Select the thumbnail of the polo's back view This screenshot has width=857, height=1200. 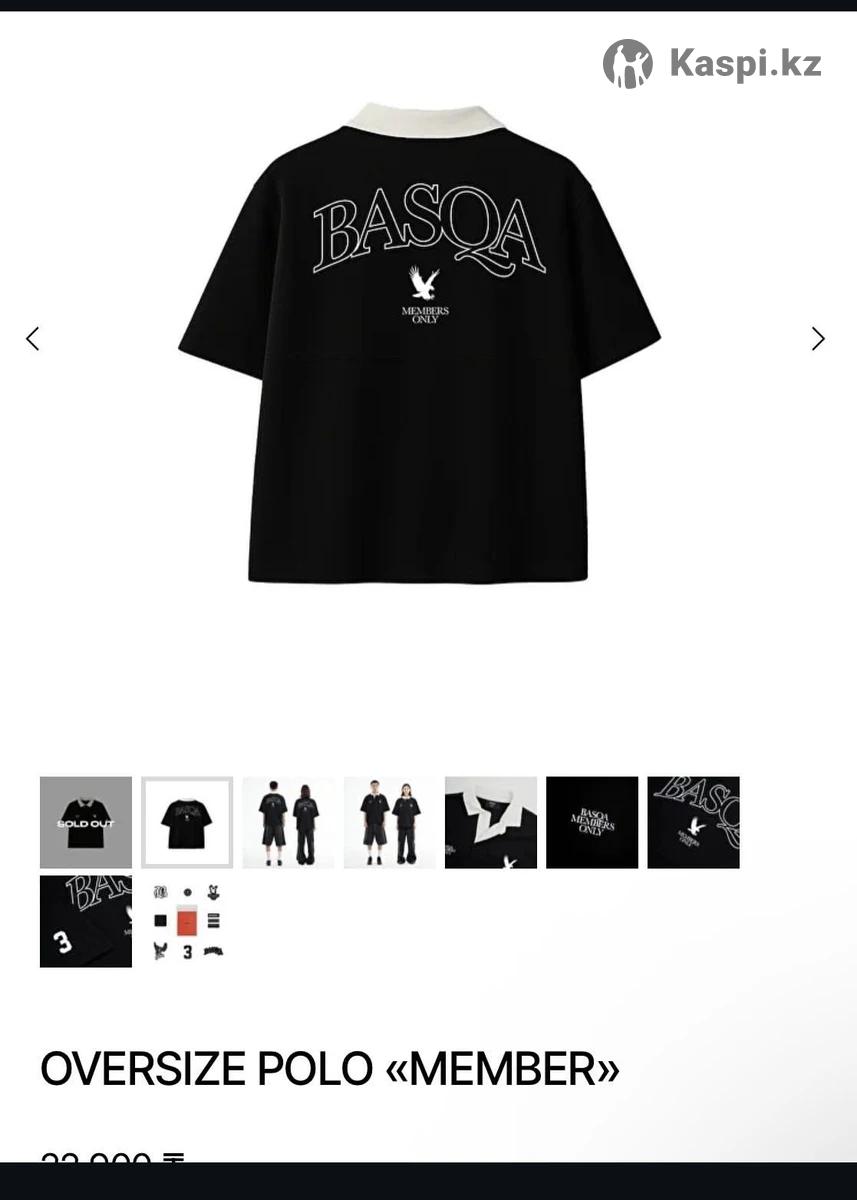(187, 822)
